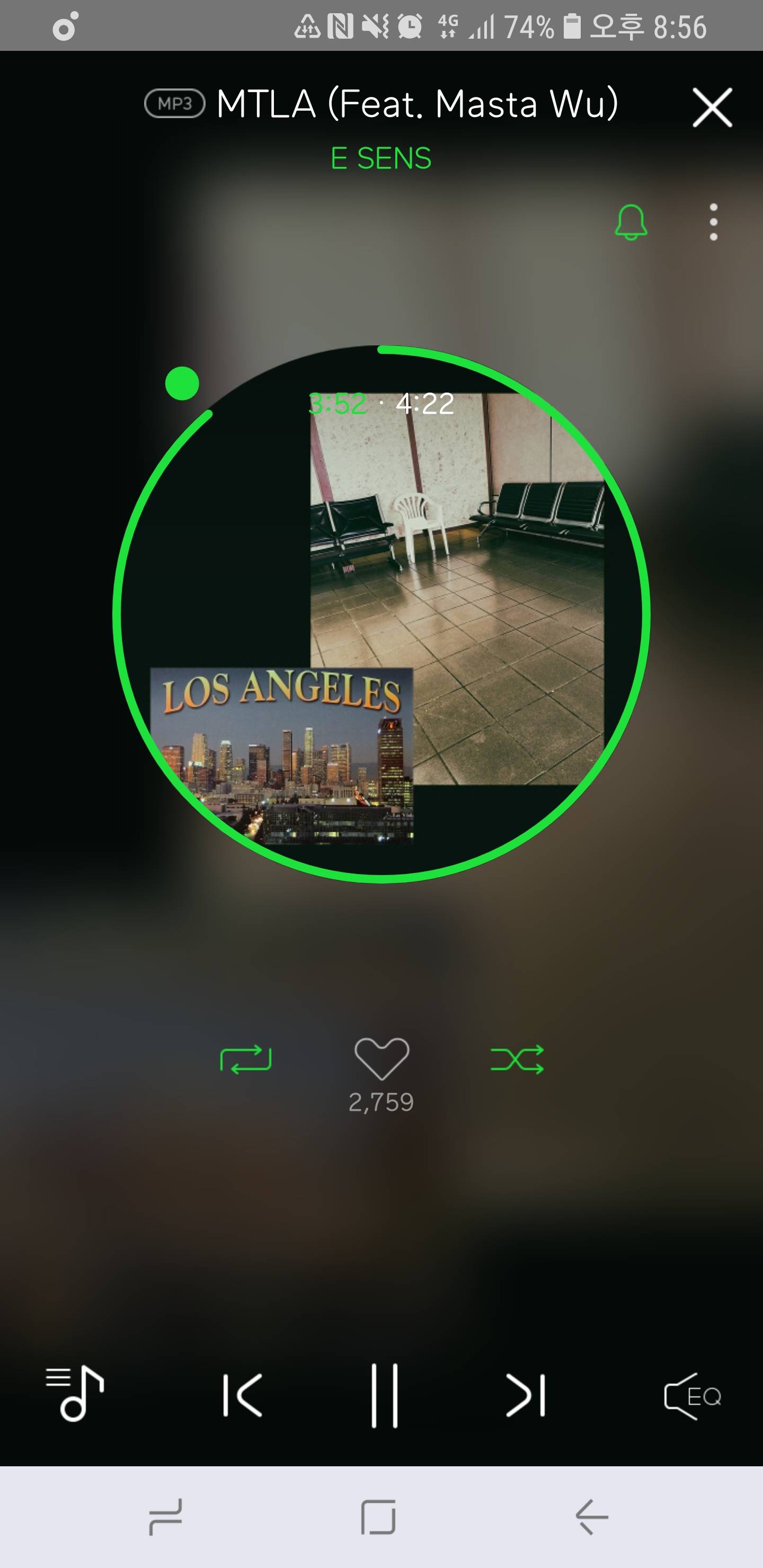The height and width of the screenshot is (1568, 763).
Task: Tap the system back button
Action: pyautogui.click(x=591, y=1516)
